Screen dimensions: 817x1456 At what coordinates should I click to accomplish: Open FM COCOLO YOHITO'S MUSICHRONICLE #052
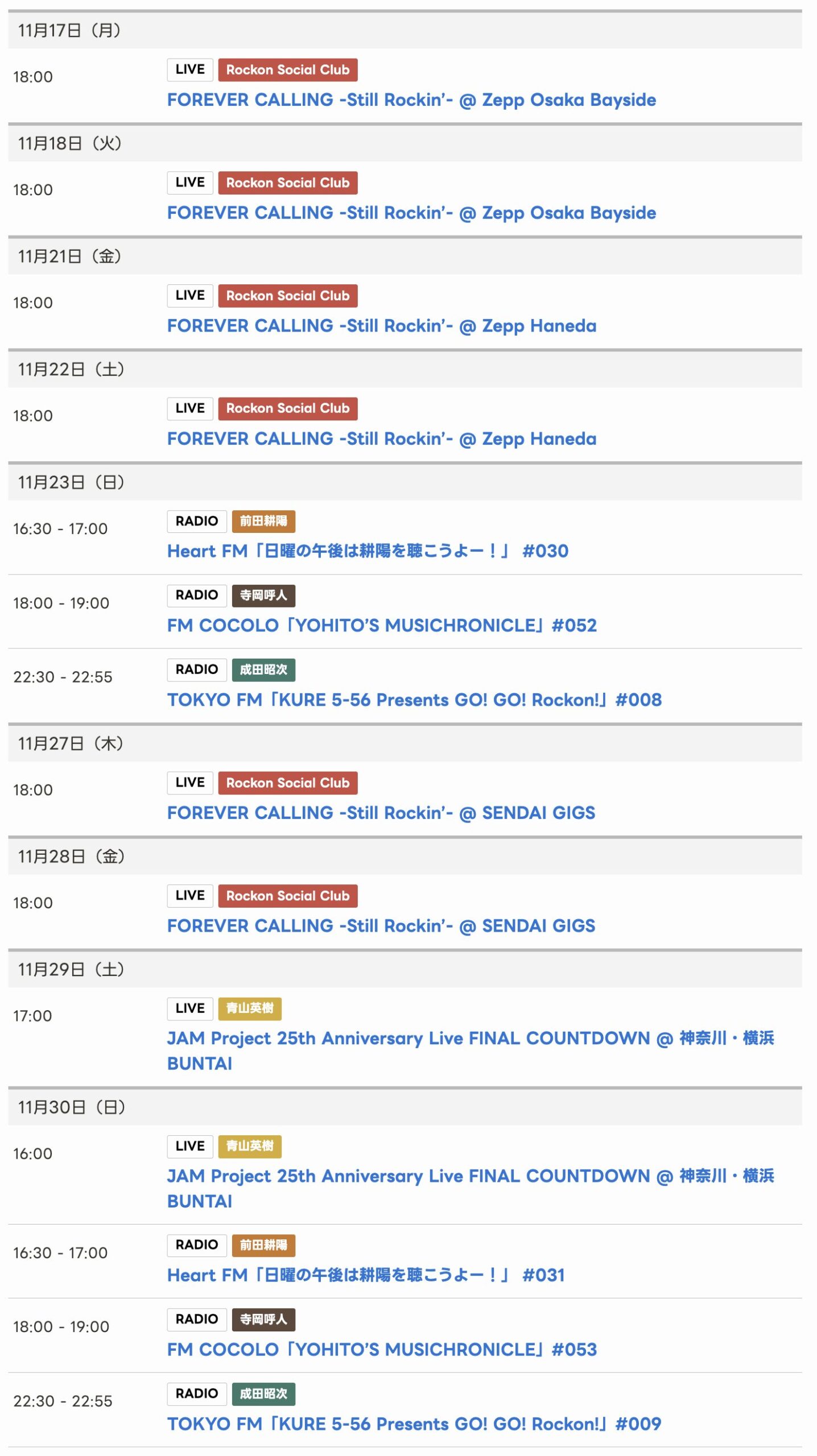[381, 625]
